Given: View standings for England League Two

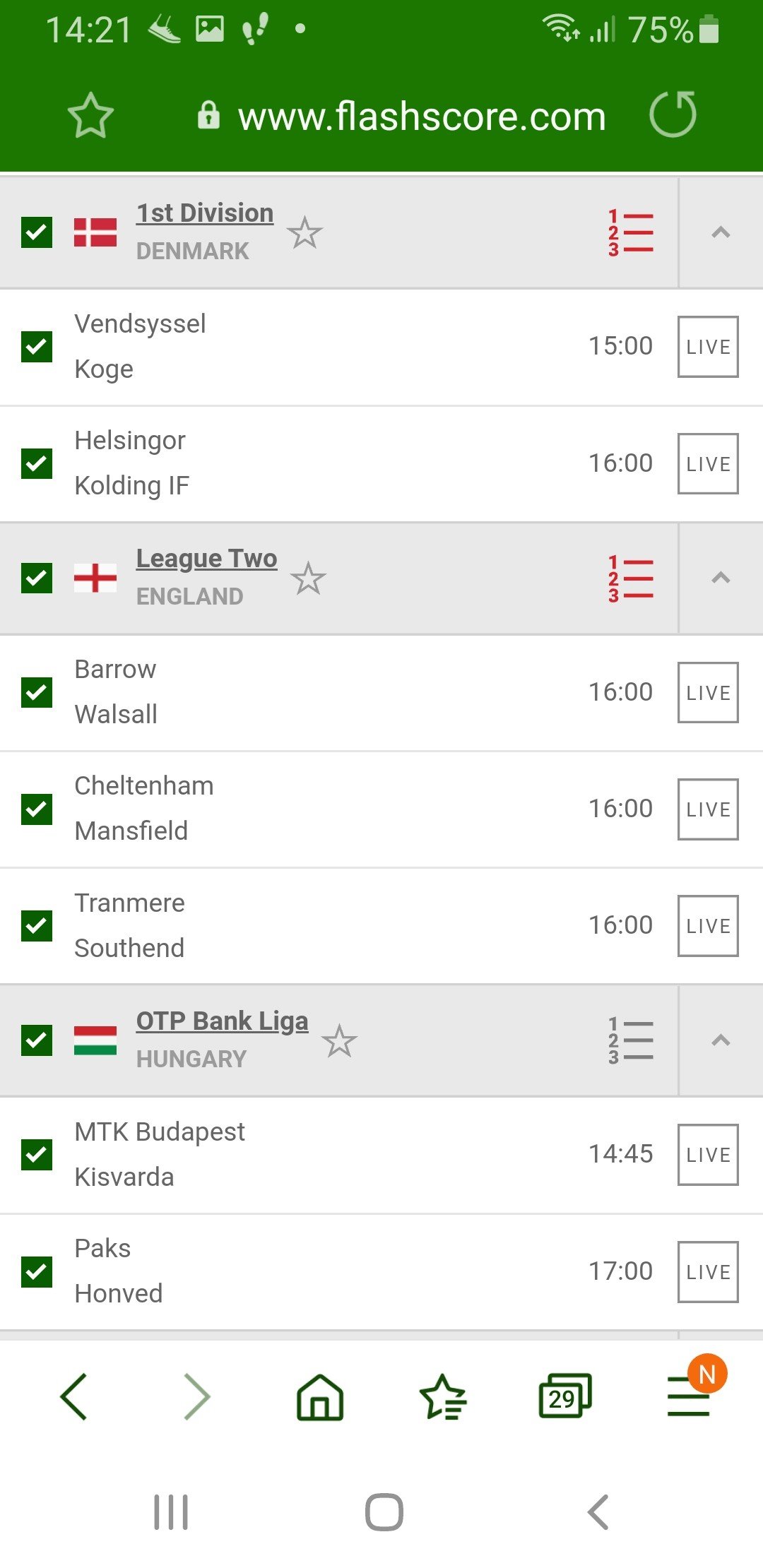Looking at the screenshot, I should tap(631, 578).
